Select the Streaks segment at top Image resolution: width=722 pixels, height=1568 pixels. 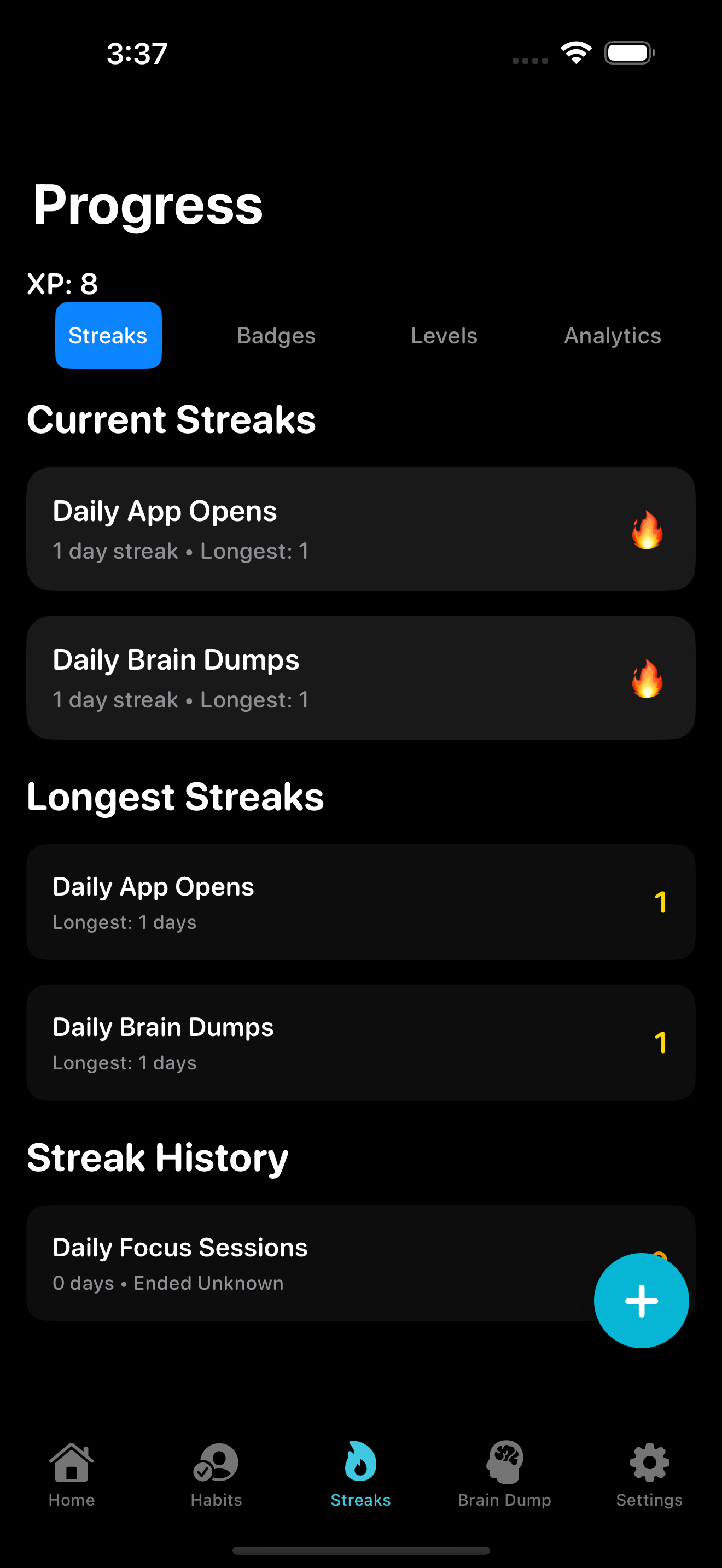108,335
